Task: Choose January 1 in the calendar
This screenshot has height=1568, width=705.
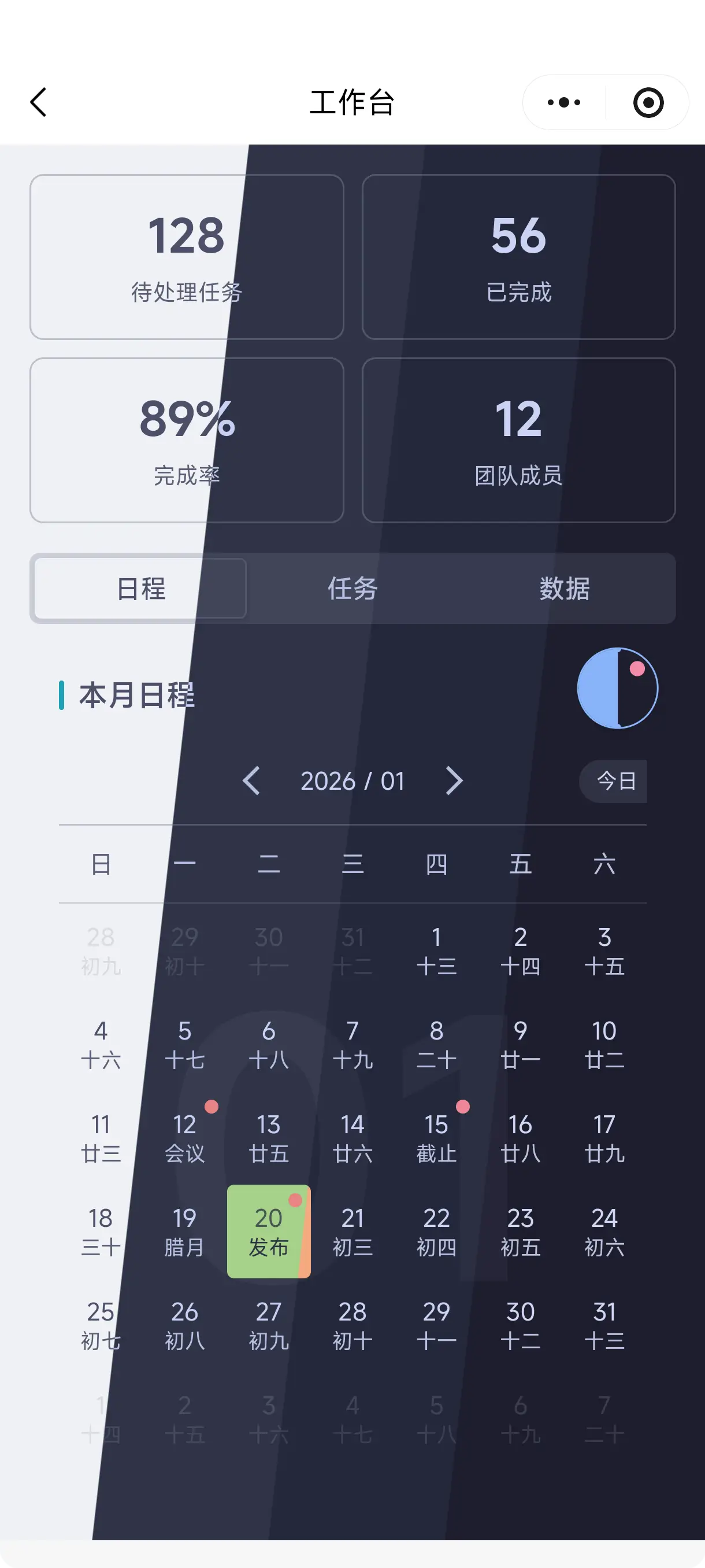Action: pos(436,949)
